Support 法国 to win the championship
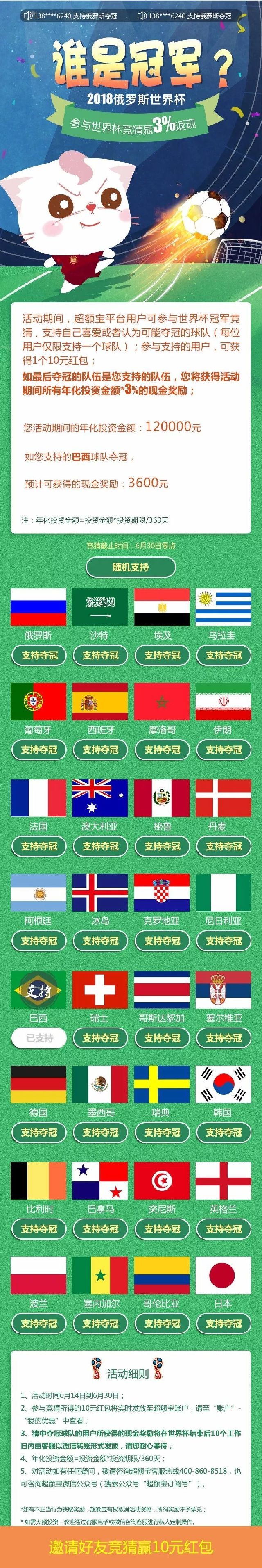262x1568 pixels. [39, 846]
